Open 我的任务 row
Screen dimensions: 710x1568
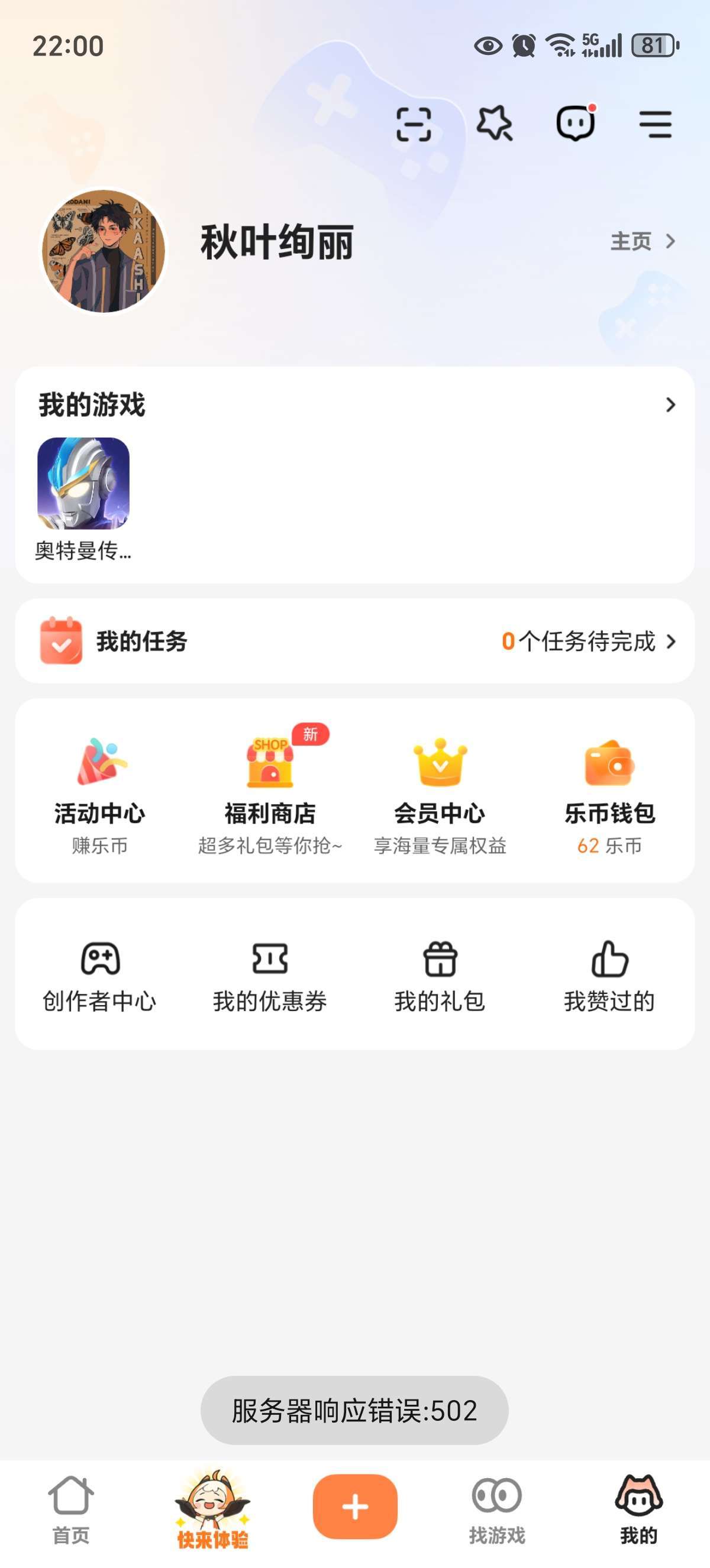[x=354, y=641]
